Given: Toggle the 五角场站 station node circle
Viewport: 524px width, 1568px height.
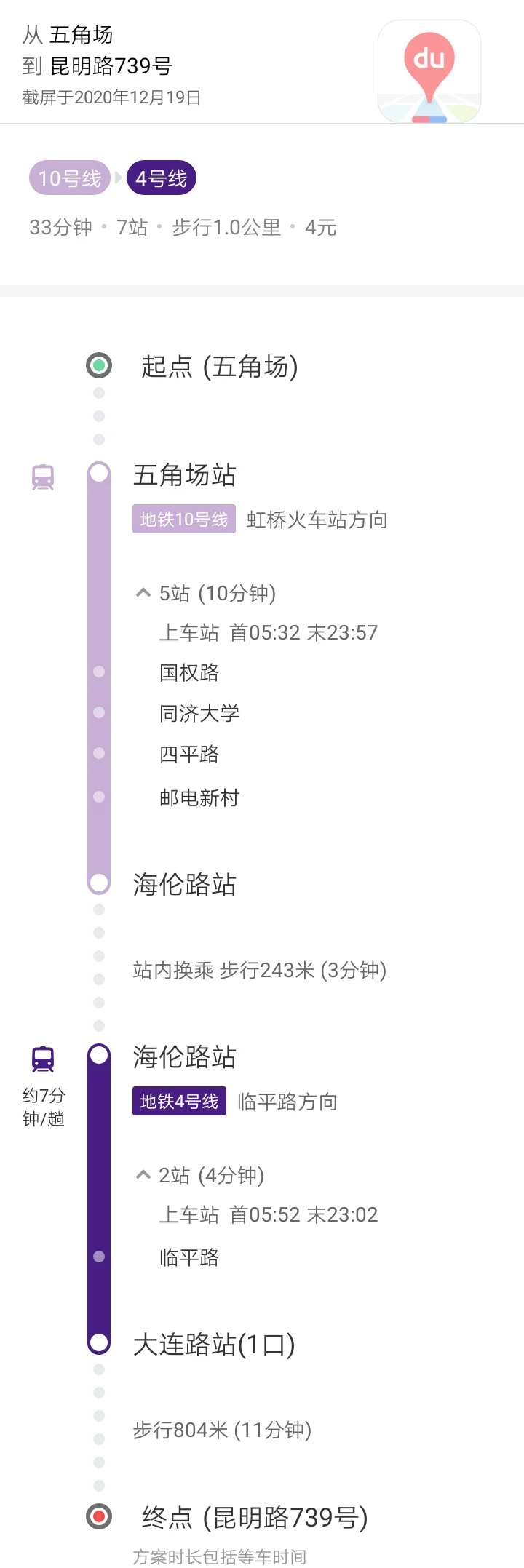Looking at the screenshot, I should [99, 471].
